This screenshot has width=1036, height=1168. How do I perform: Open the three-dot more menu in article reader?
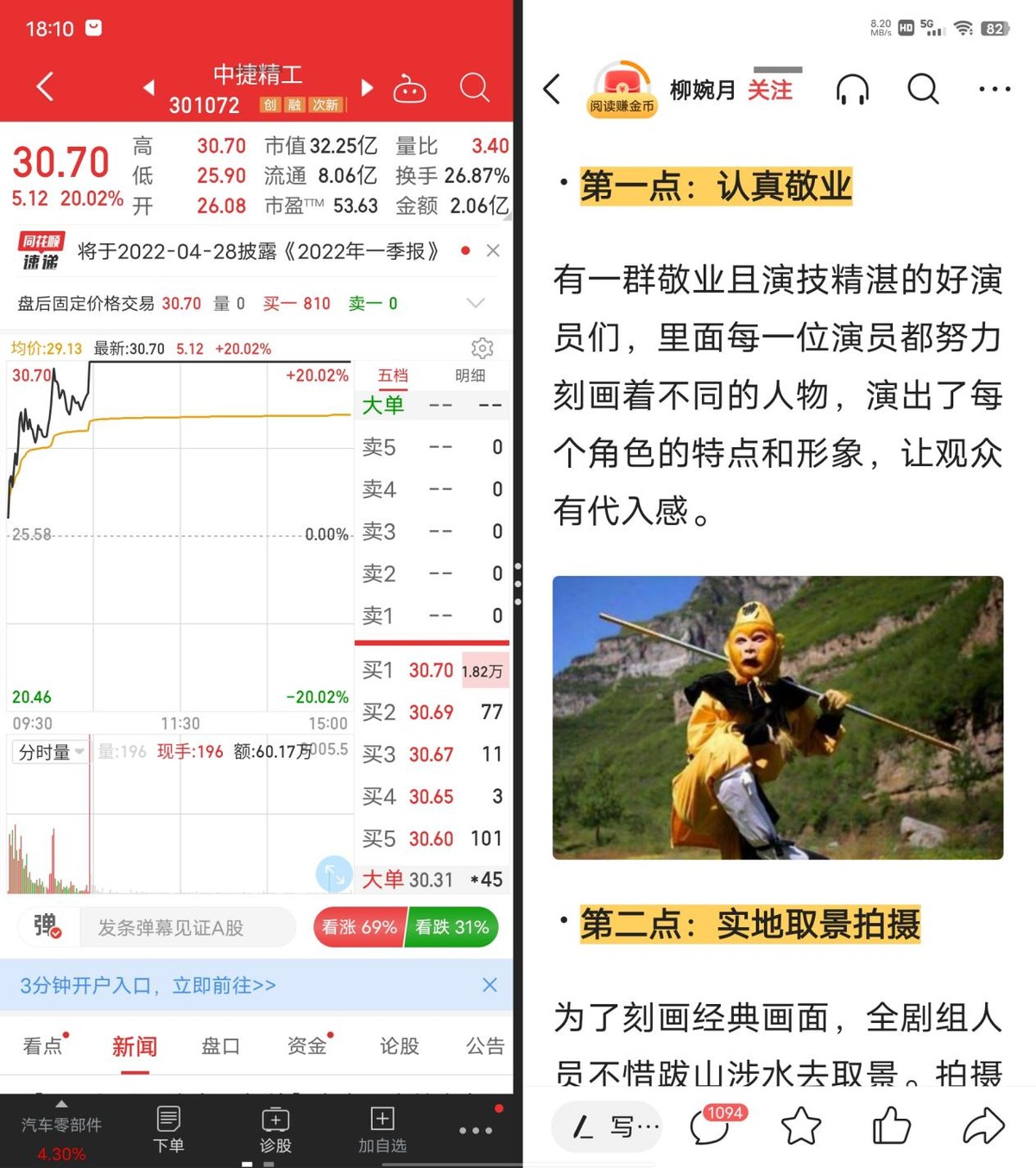pos(994,89)
